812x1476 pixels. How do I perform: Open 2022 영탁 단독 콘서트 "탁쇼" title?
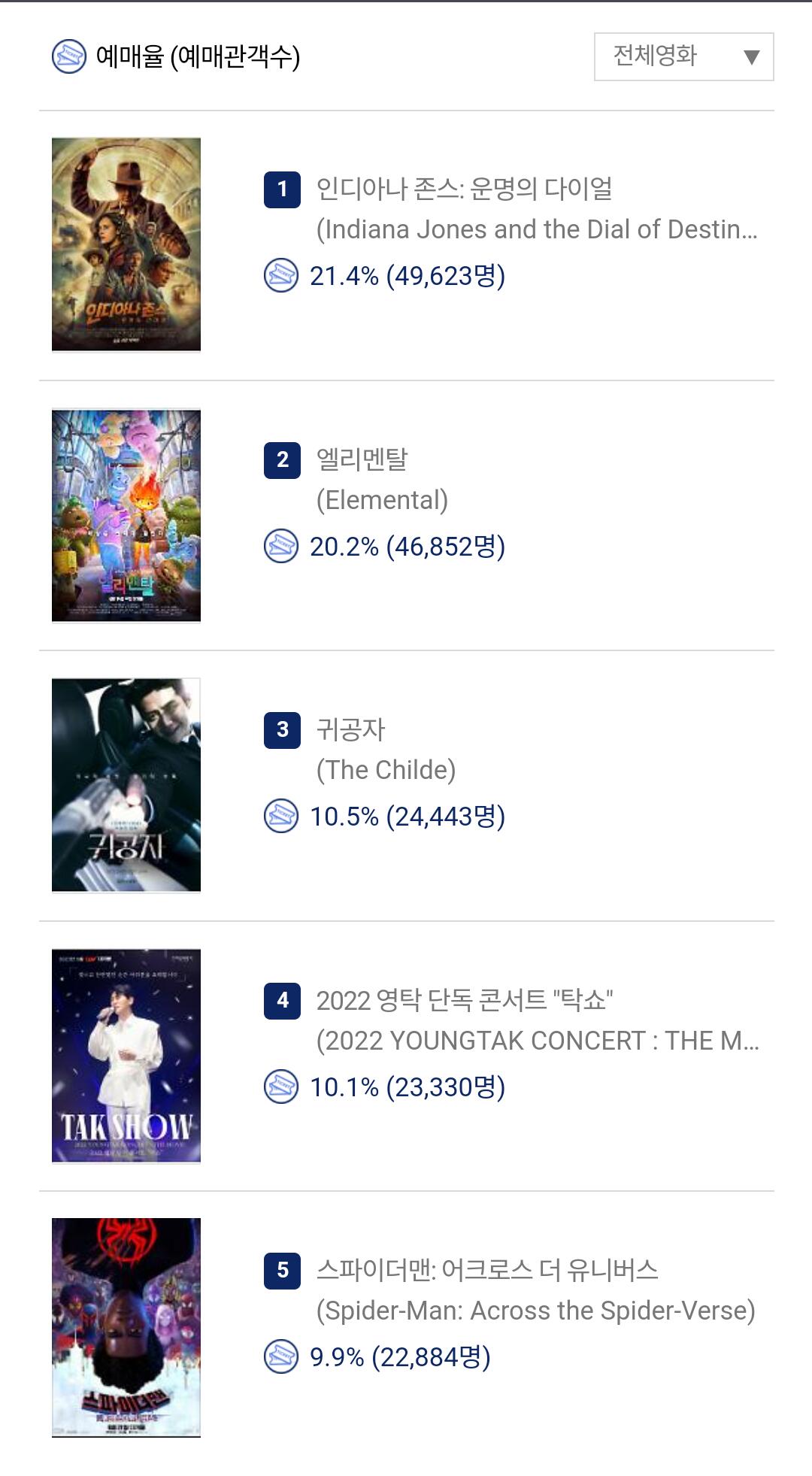(465, 1000)
